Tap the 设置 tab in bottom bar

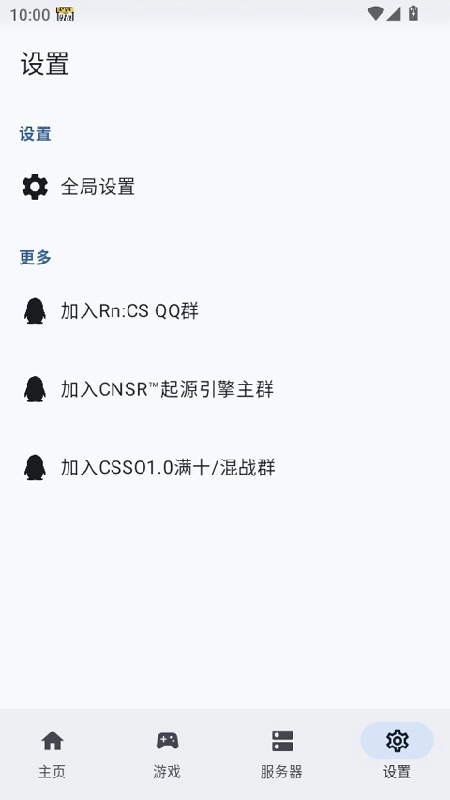(397, 754)
